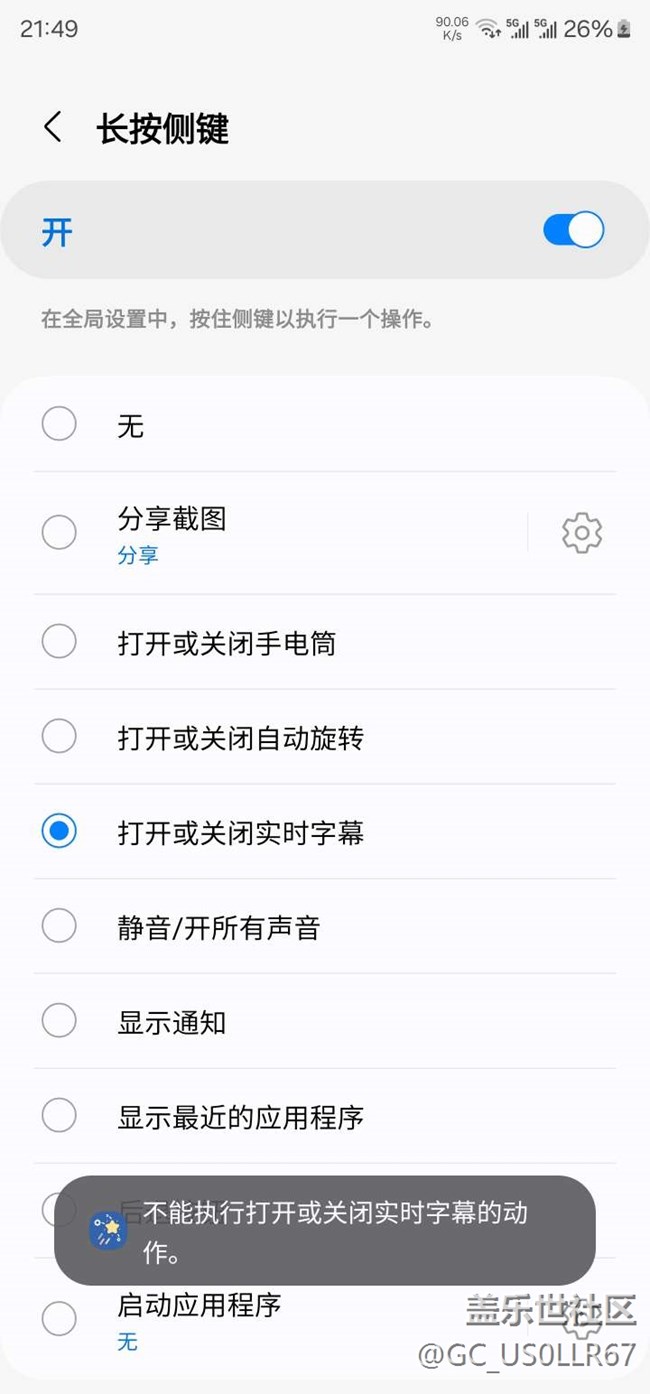Choose 显示最近的应用程序

[x=59, y=1115]
